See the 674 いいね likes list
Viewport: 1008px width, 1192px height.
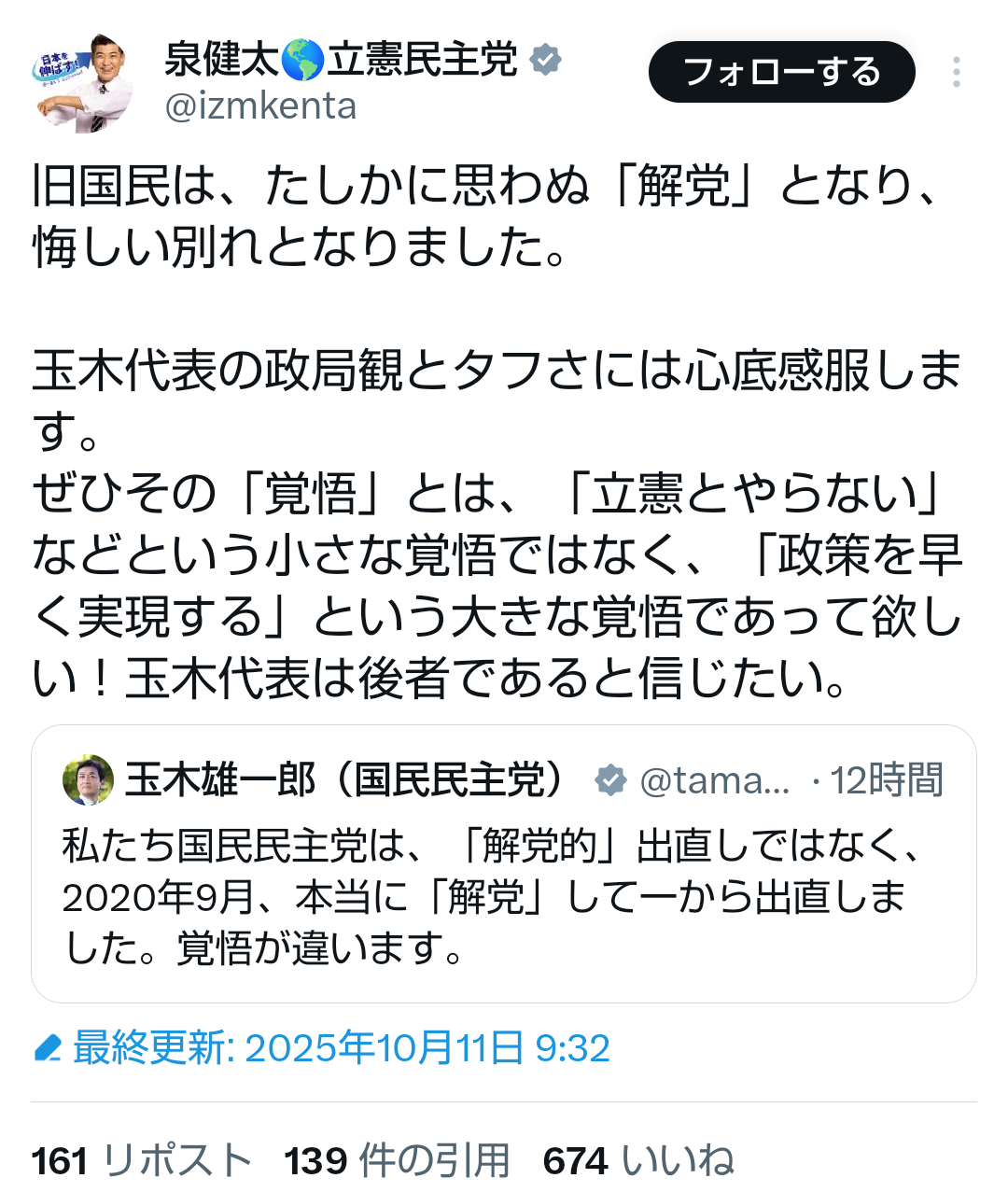638,1161
